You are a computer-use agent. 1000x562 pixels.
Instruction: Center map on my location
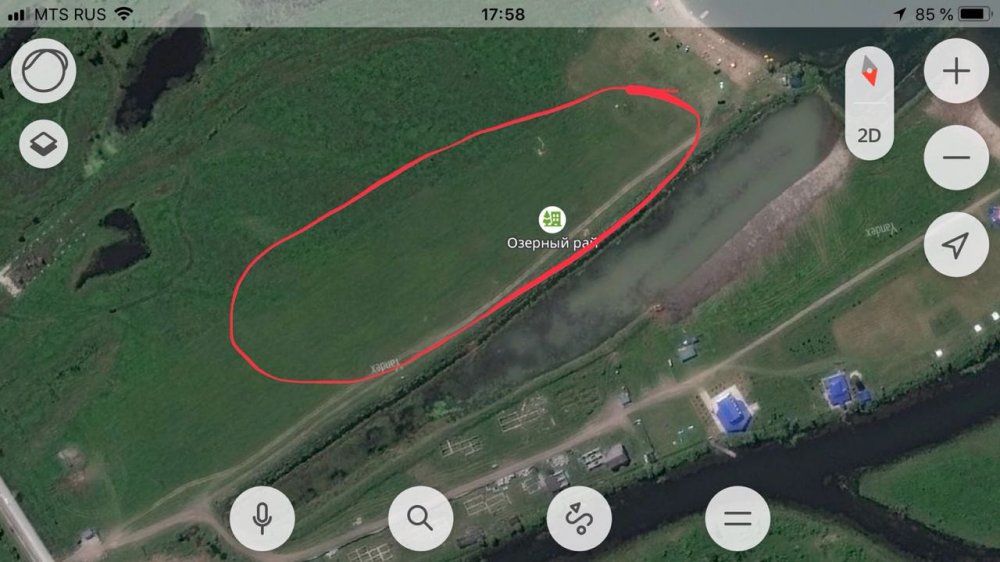tap(956, 245)
